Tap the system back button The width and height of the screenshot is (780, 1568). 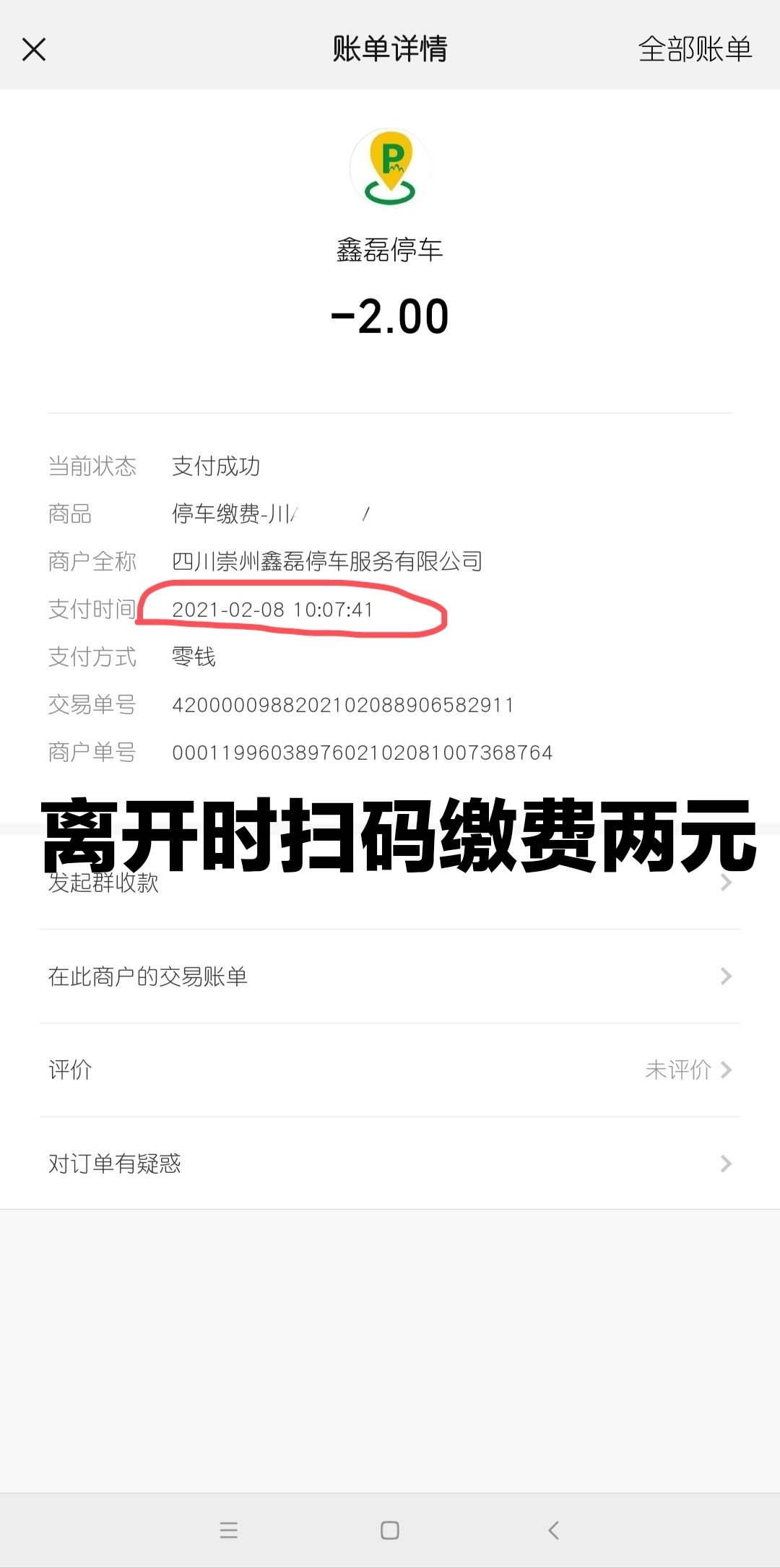click(553, 1530)
